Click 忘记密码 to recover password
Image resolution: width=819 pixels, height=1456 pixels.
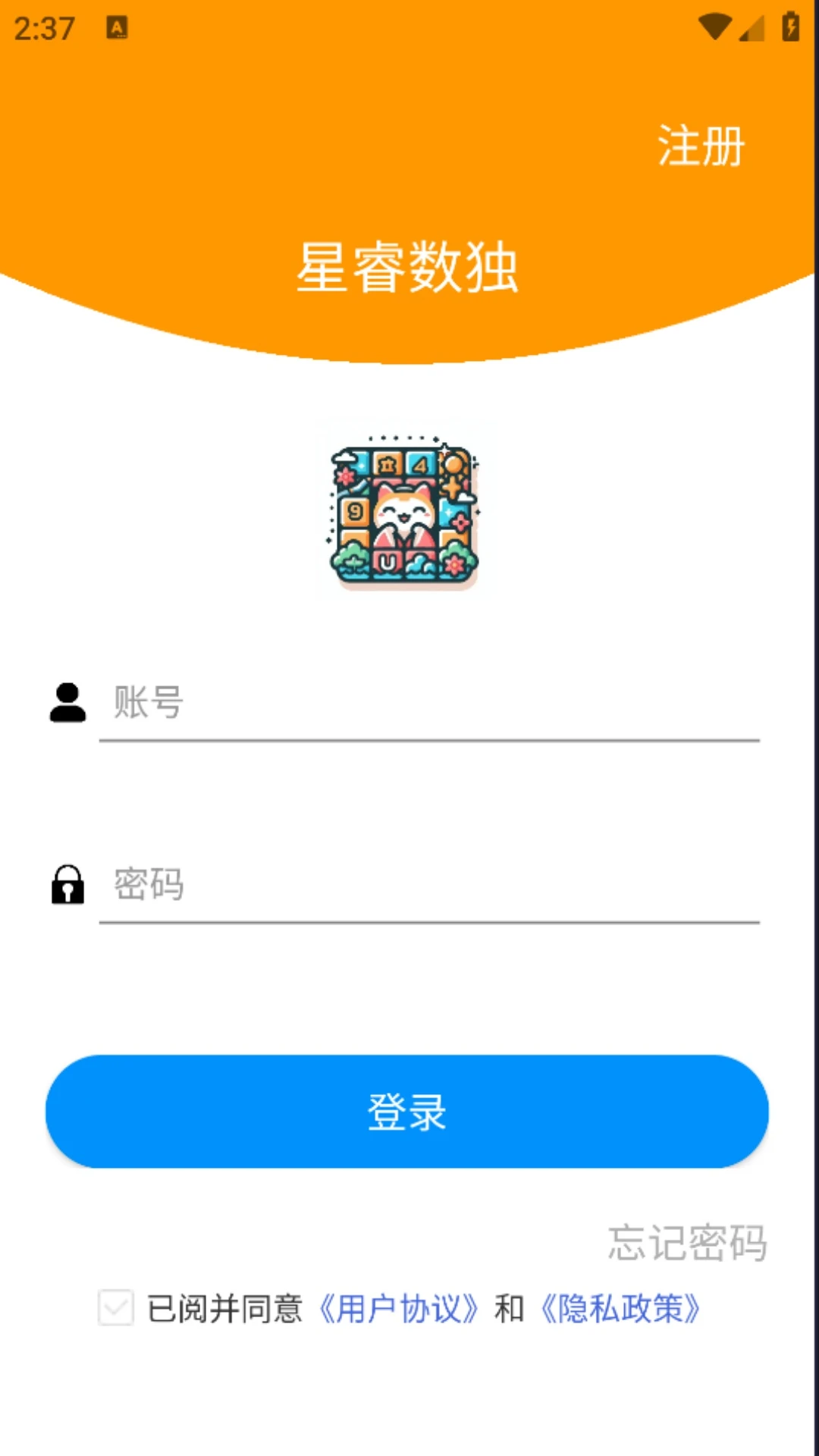pos(686,1240)
